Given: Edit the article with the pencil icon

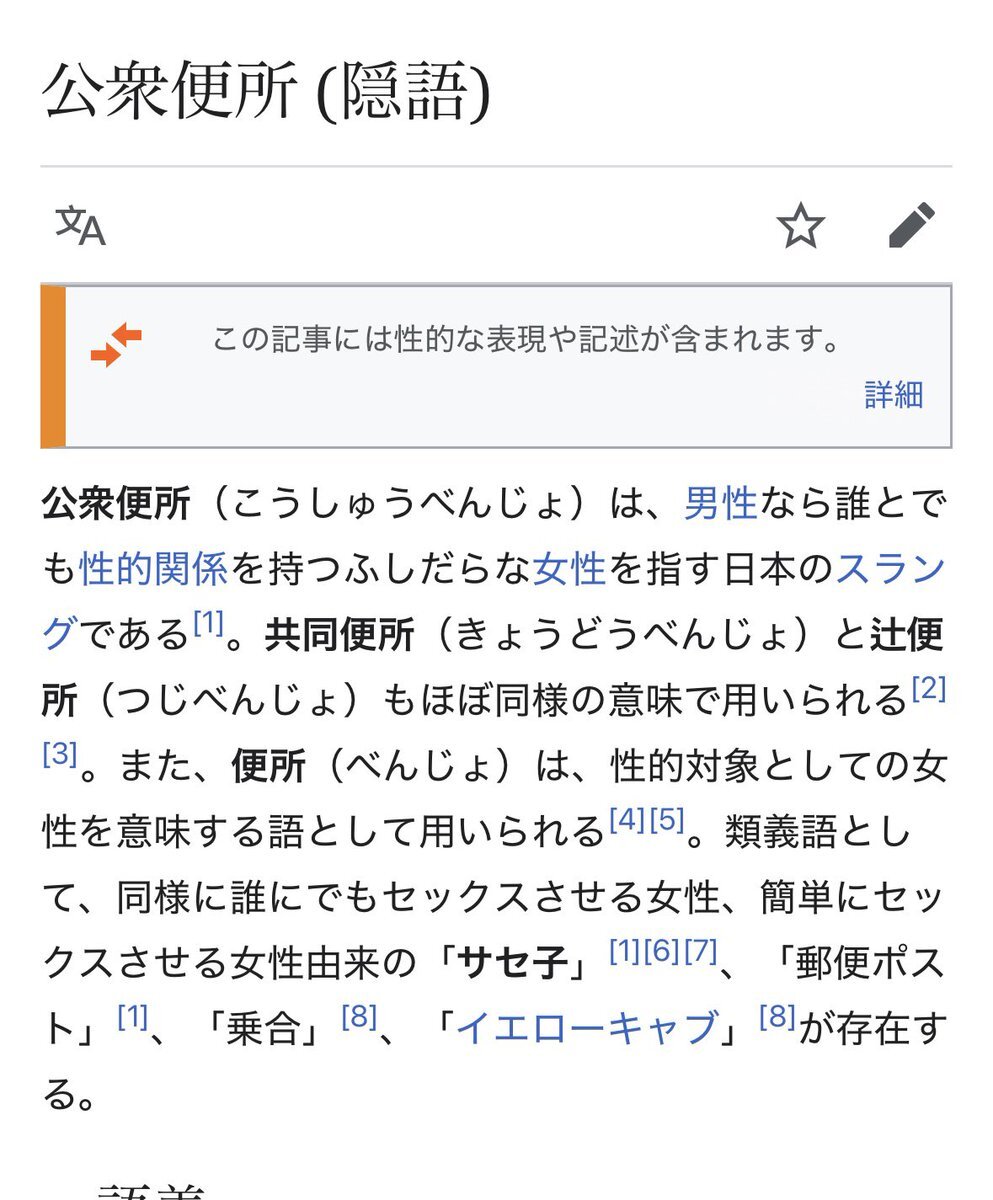Looking at the screenshot, I should point(912,225).
